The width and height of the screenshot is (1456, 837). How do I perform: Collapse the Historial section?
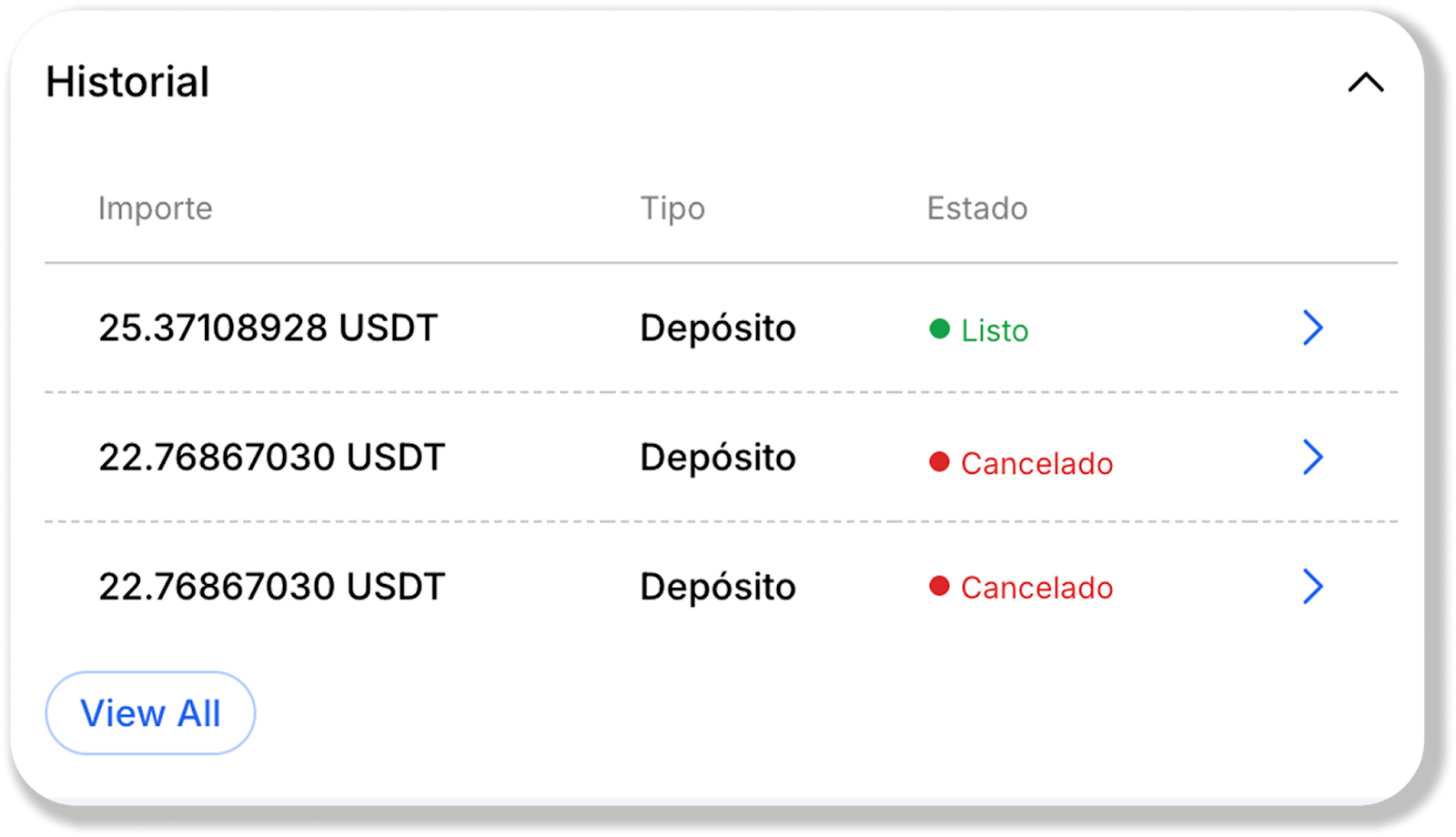(1365, 83)
